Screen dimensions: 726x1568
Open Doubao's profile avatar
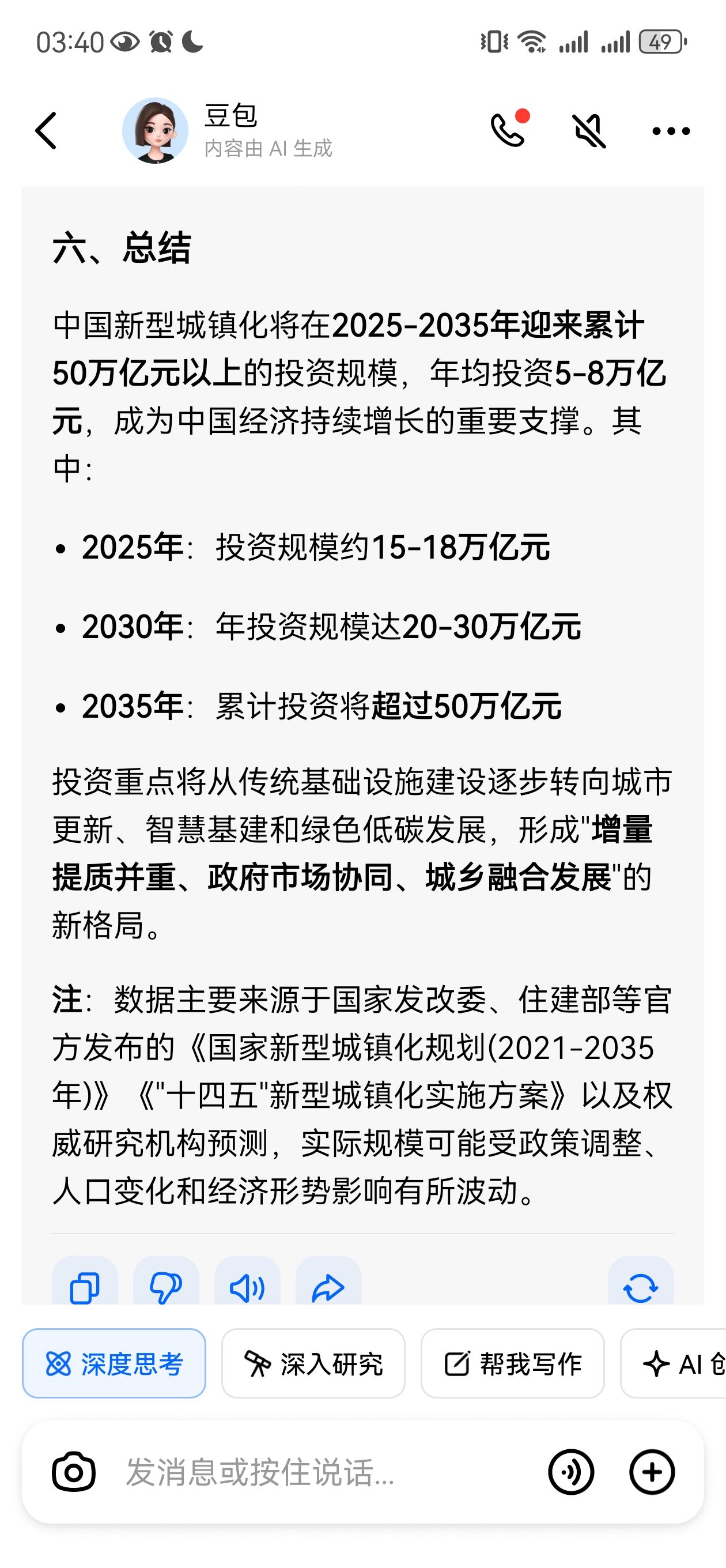click(x=155, y=130)
